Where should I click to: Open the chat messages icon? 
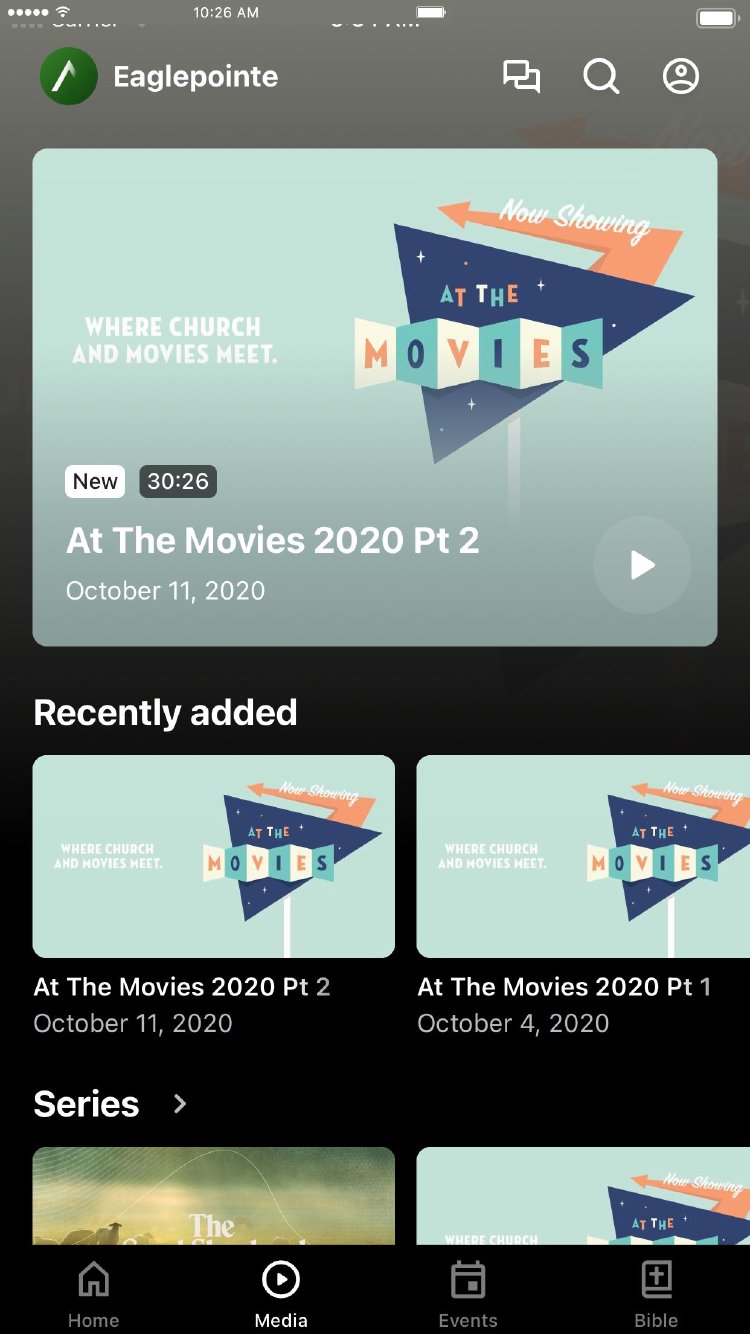point(521,77)
